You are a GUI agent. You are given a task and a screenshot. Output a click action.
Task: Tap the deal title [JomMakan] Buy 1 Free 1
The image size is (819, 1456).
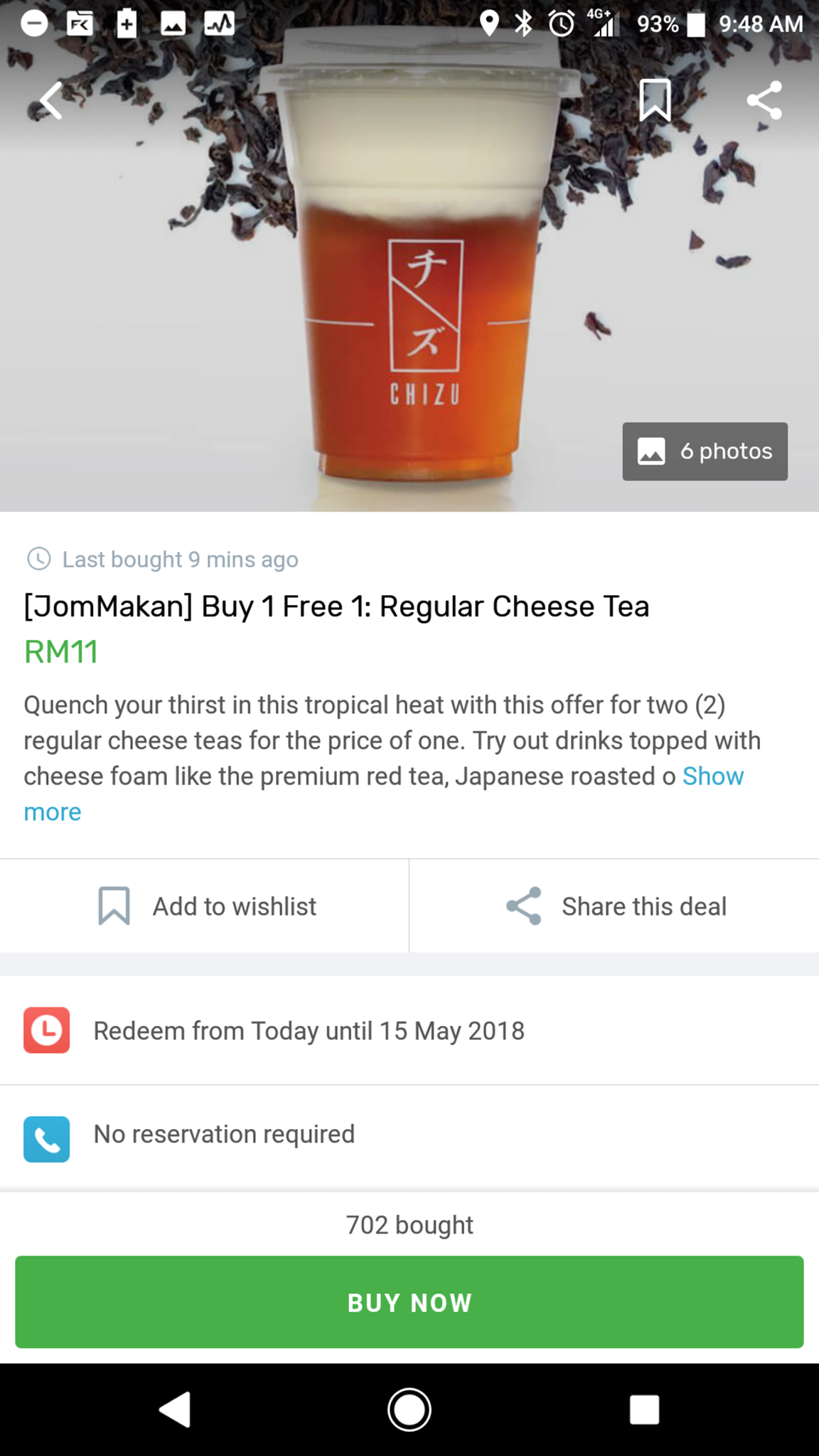click(336, 606)
